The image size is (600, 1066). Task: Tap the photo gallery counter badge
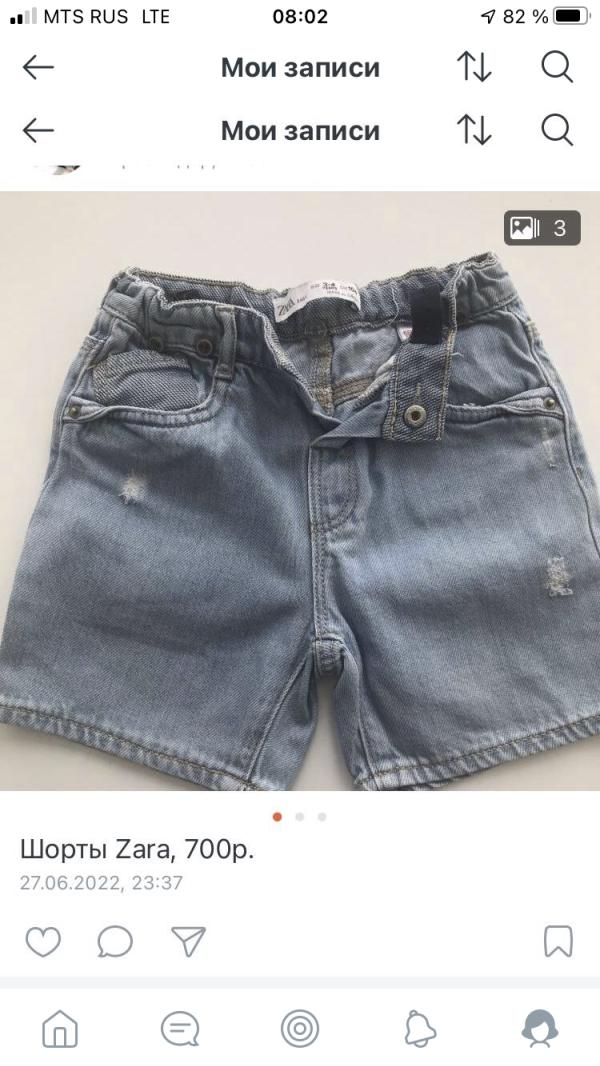click(540, 228)
